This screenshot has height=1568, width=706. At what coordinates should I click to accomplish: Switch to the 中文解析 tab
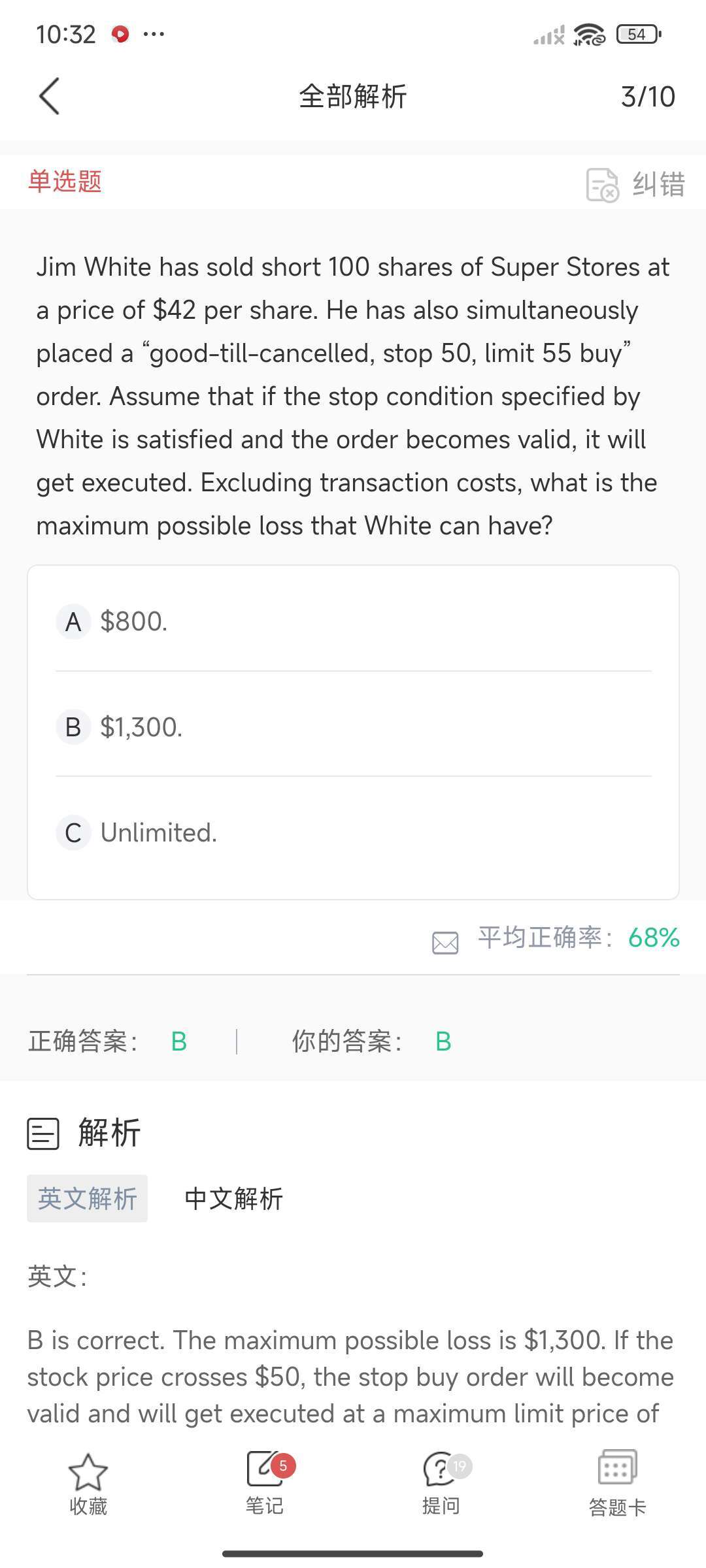[x=234, y=1199]
